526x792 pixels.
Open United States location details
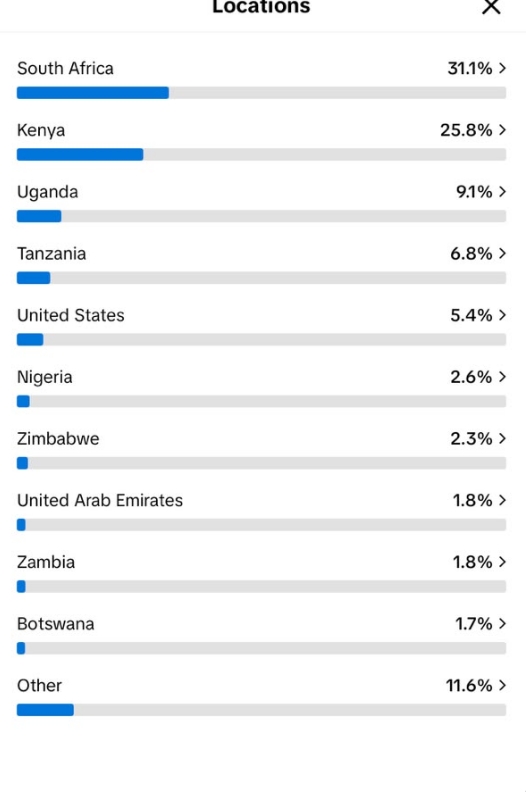[x=261, y=325]
